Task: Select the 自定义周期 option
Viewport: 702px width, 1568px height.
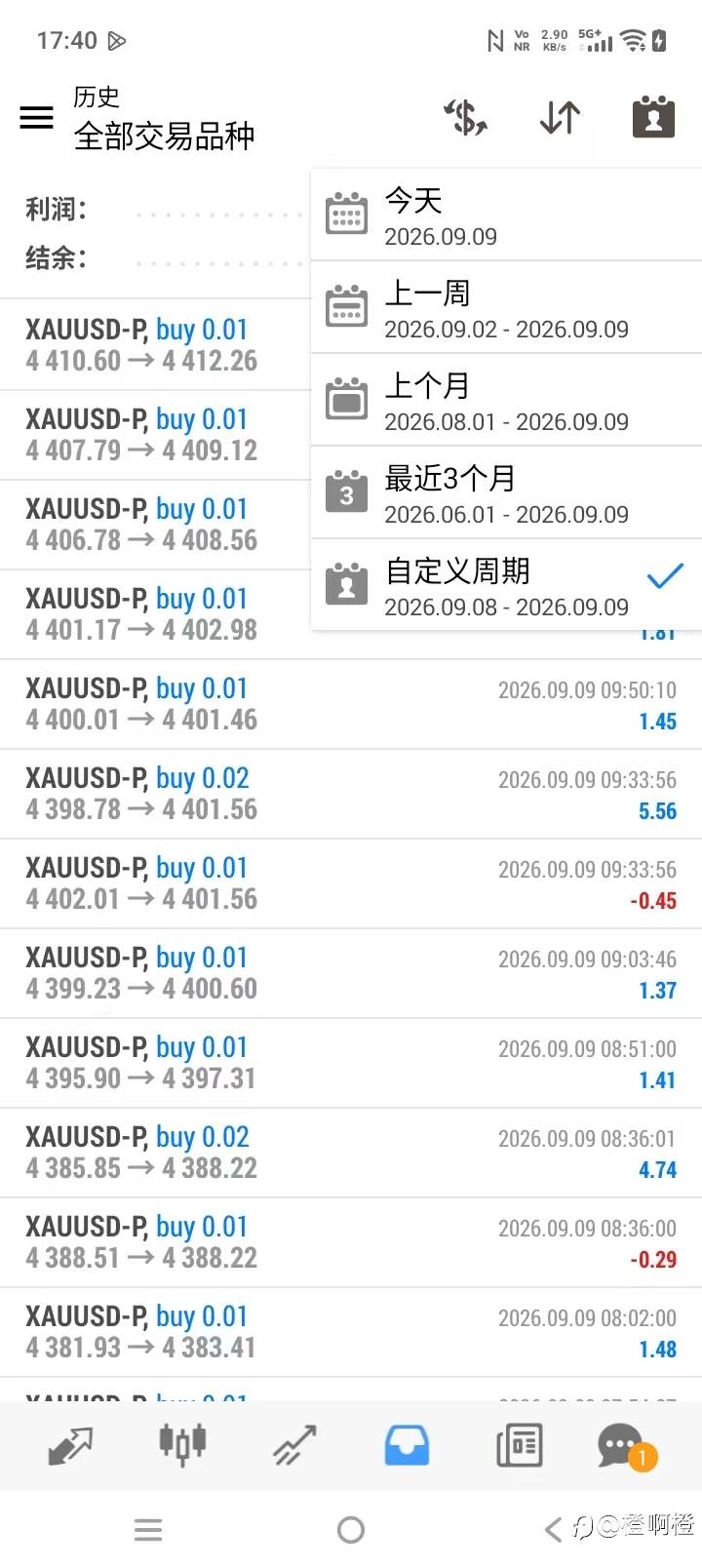Action: click(507, 585)
